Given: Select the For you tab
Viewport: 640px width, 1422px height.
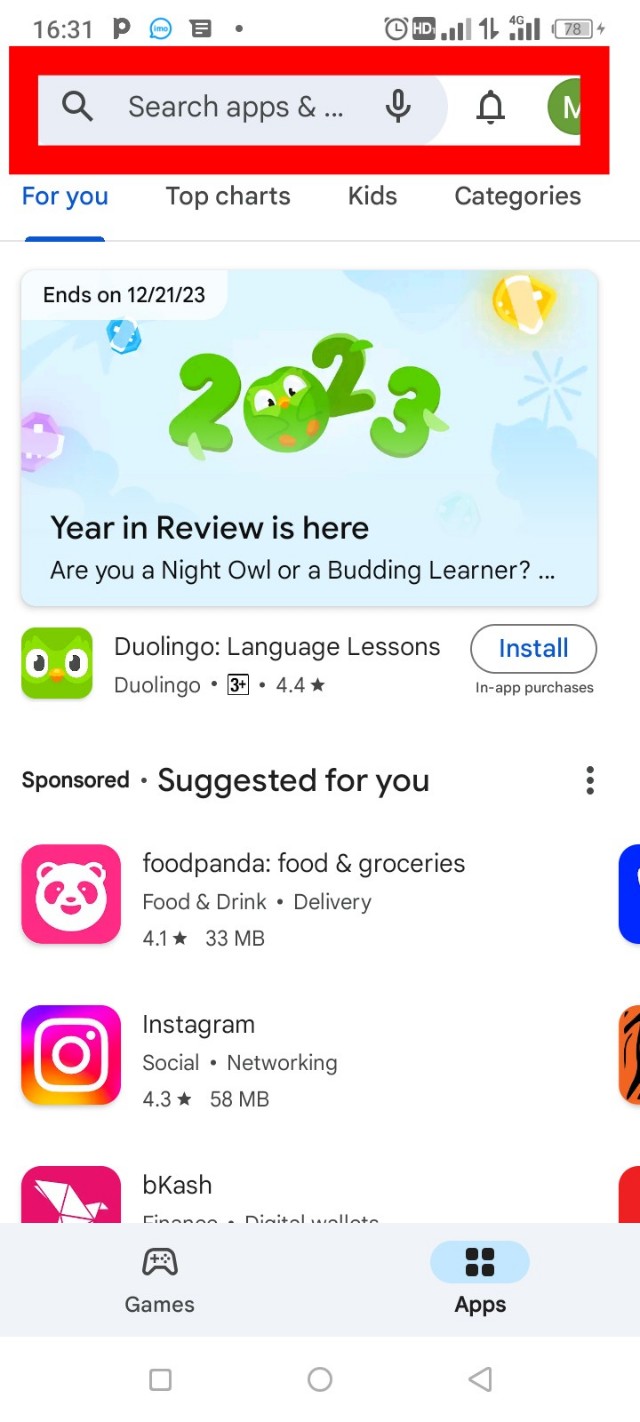Looking at the screenshot, I should coord(65,197).
